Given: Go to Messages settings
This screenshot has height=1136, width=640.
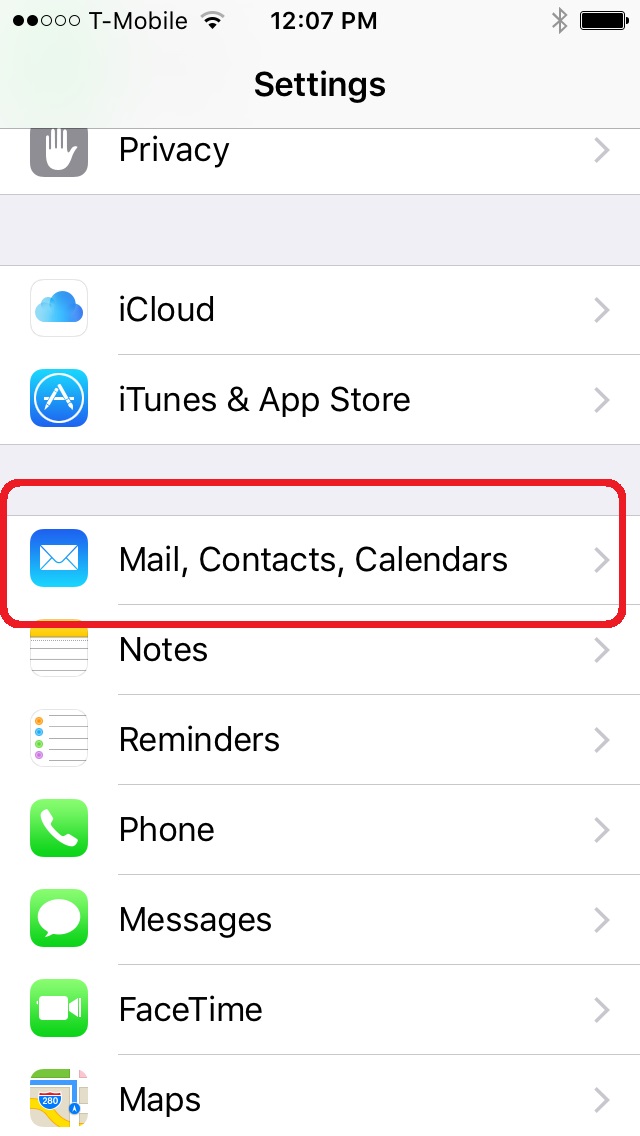Looking at the screenshot, I should coord(320,920).
